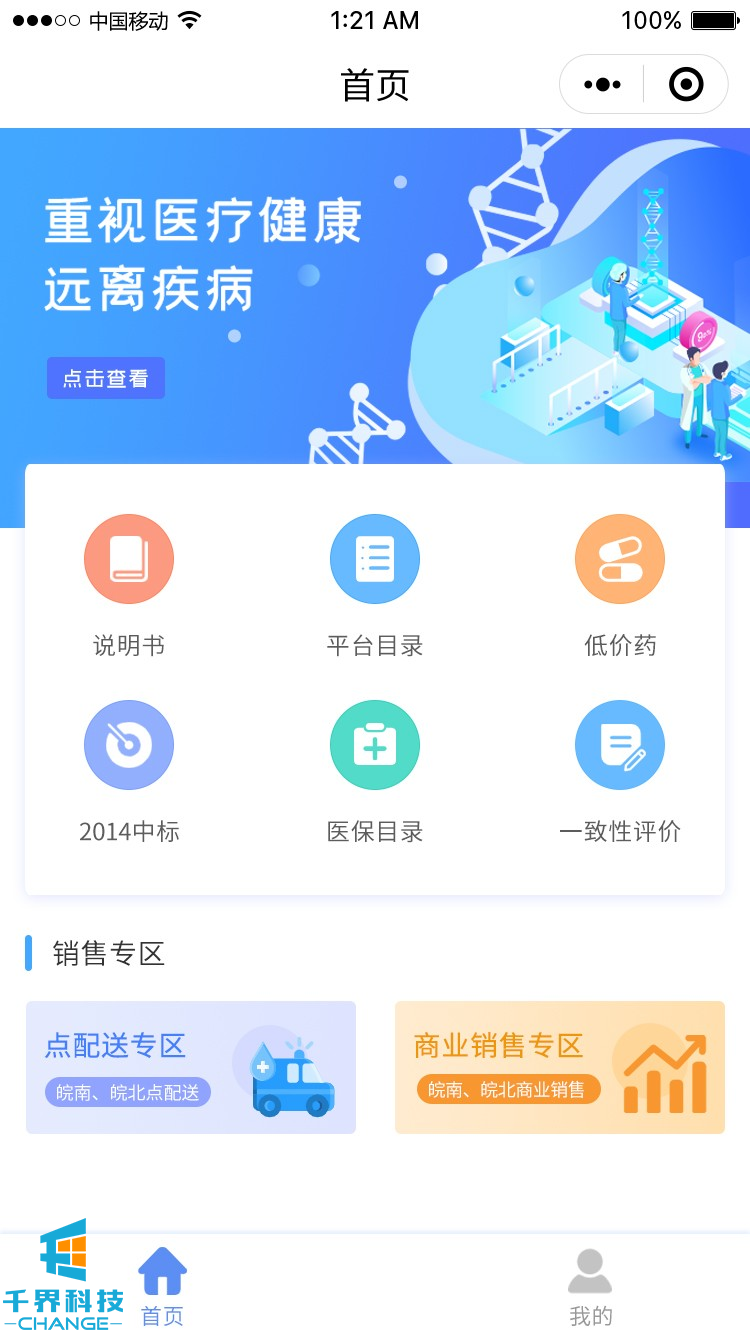Close the mini program via circle icon
Image resolution: width=750 pixels, height=1334 pixels.
686,85
